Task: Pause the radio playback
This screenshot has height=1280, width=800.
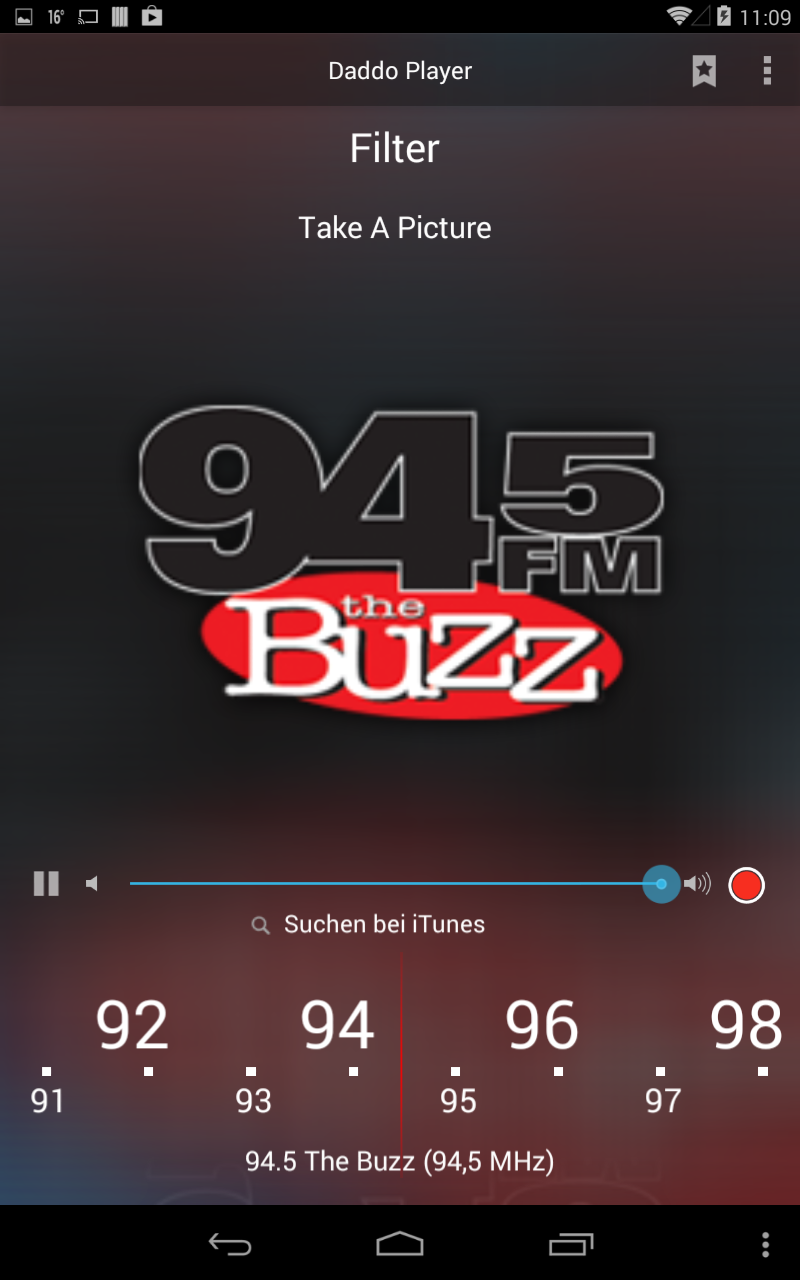Action: coord(46,884)
